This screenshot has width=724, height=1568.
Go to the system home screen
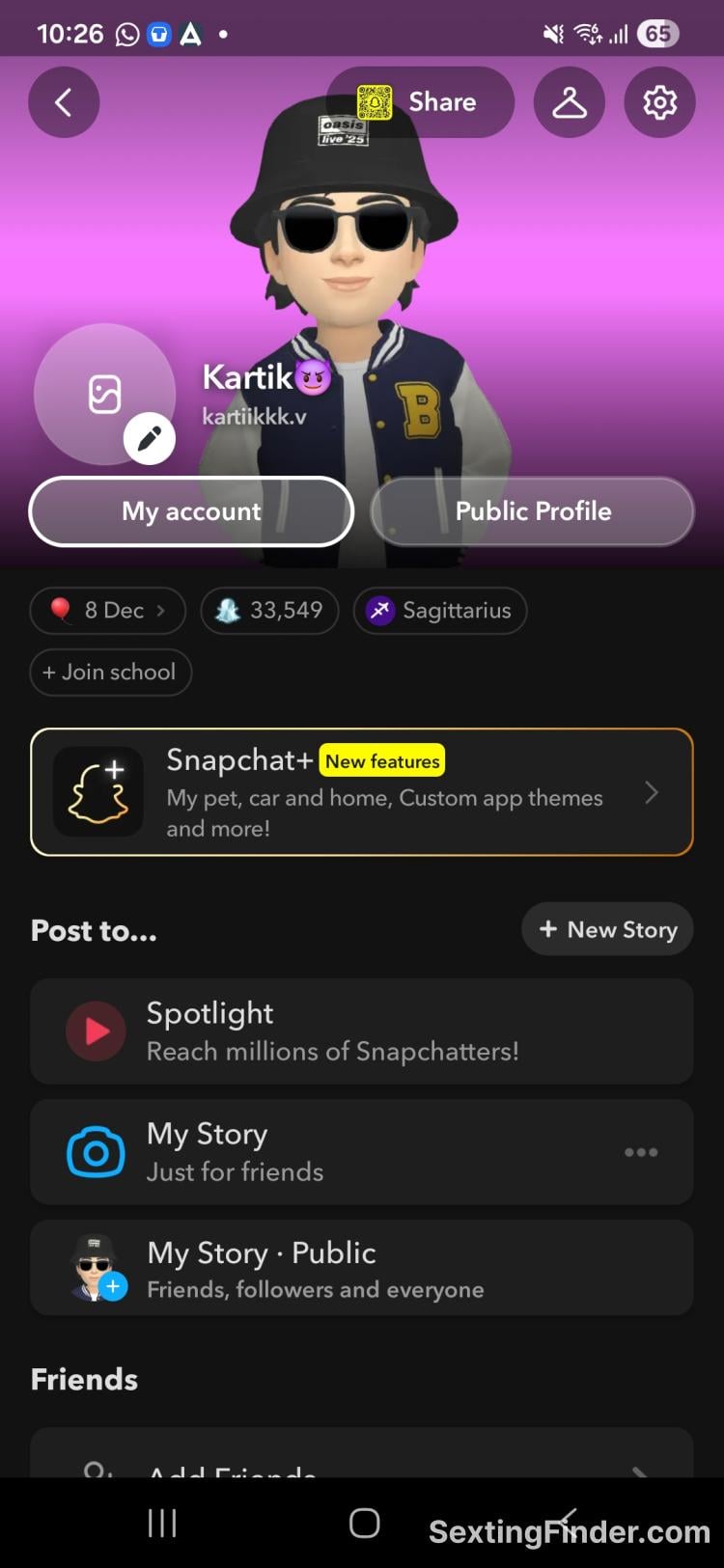tap(364, 1524)
